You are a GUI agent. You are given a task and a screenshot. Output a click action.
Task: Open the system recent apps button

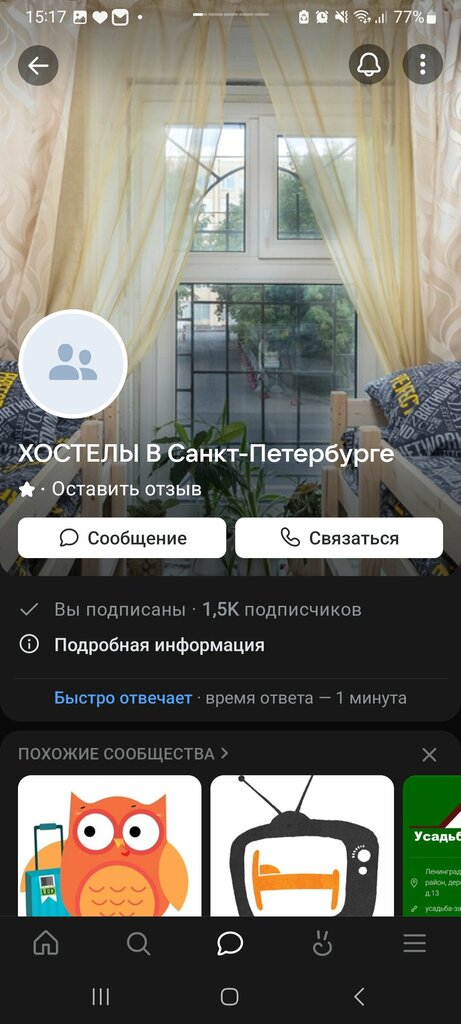point(101,996)
